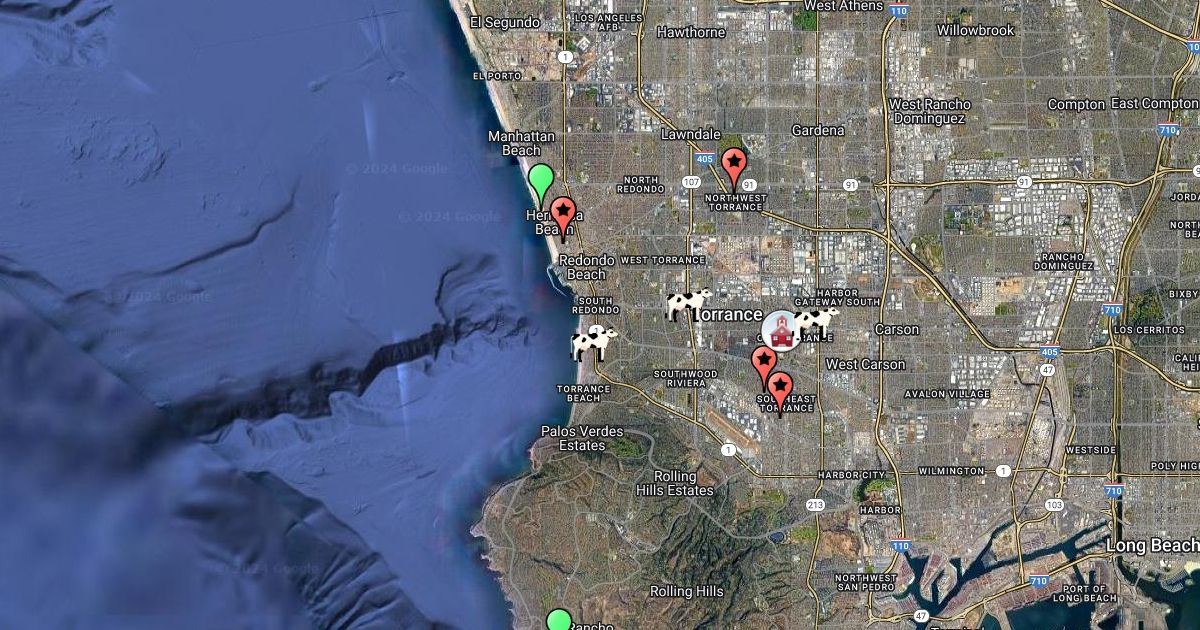Open the red star pin at Hermosa Beach
This screenshot has height=630, width=1200.
pos(563,213)
